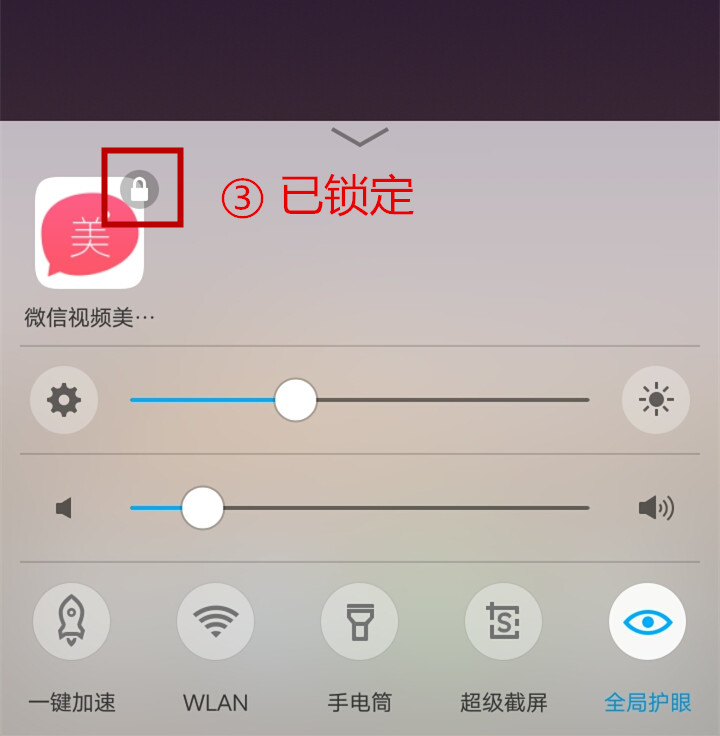Screen dimensions: 720x736
Task: Collapse the control panel with the down chevron
Action: (359, 137)
